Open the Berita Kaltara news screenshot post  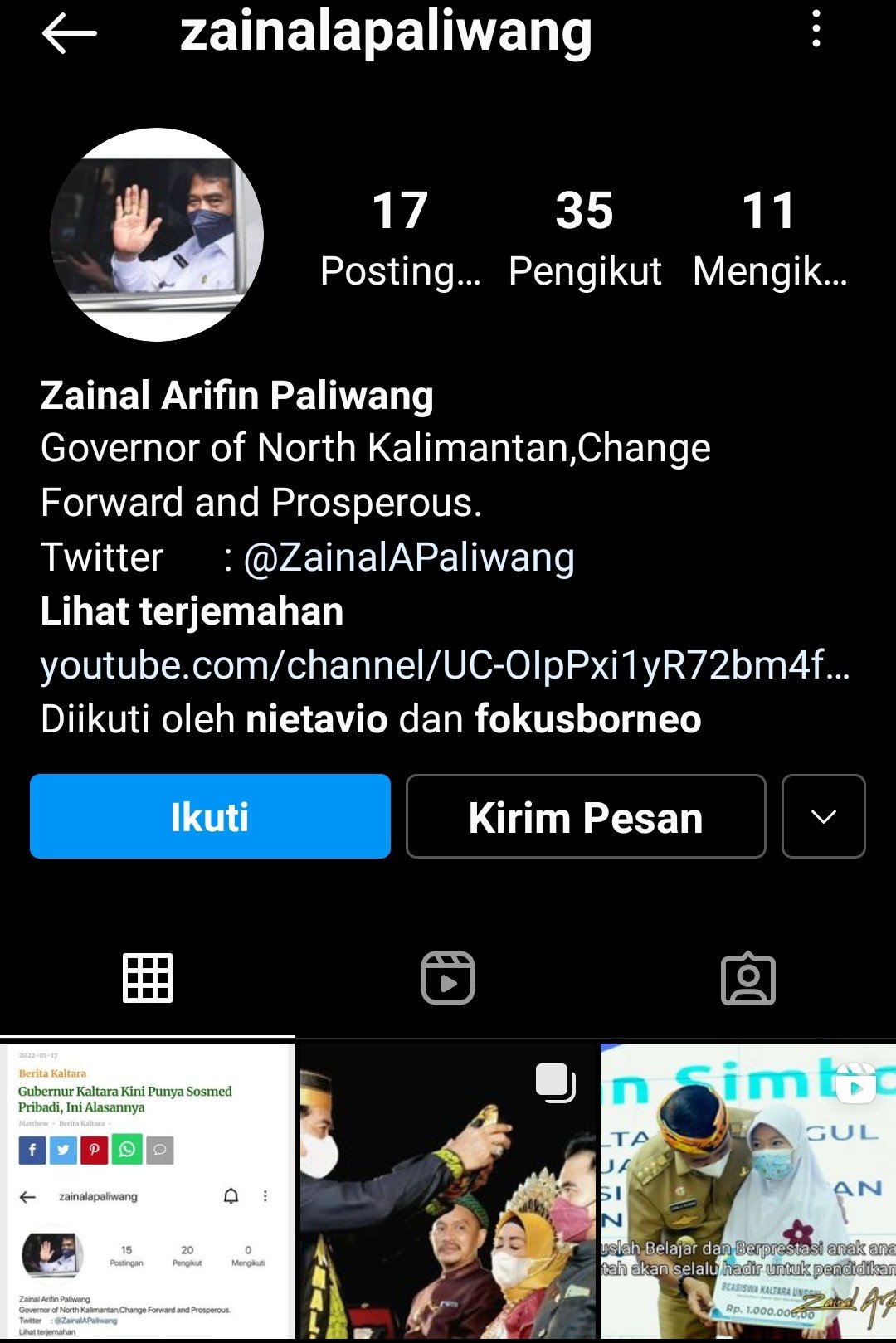[x=148, y=1191]
